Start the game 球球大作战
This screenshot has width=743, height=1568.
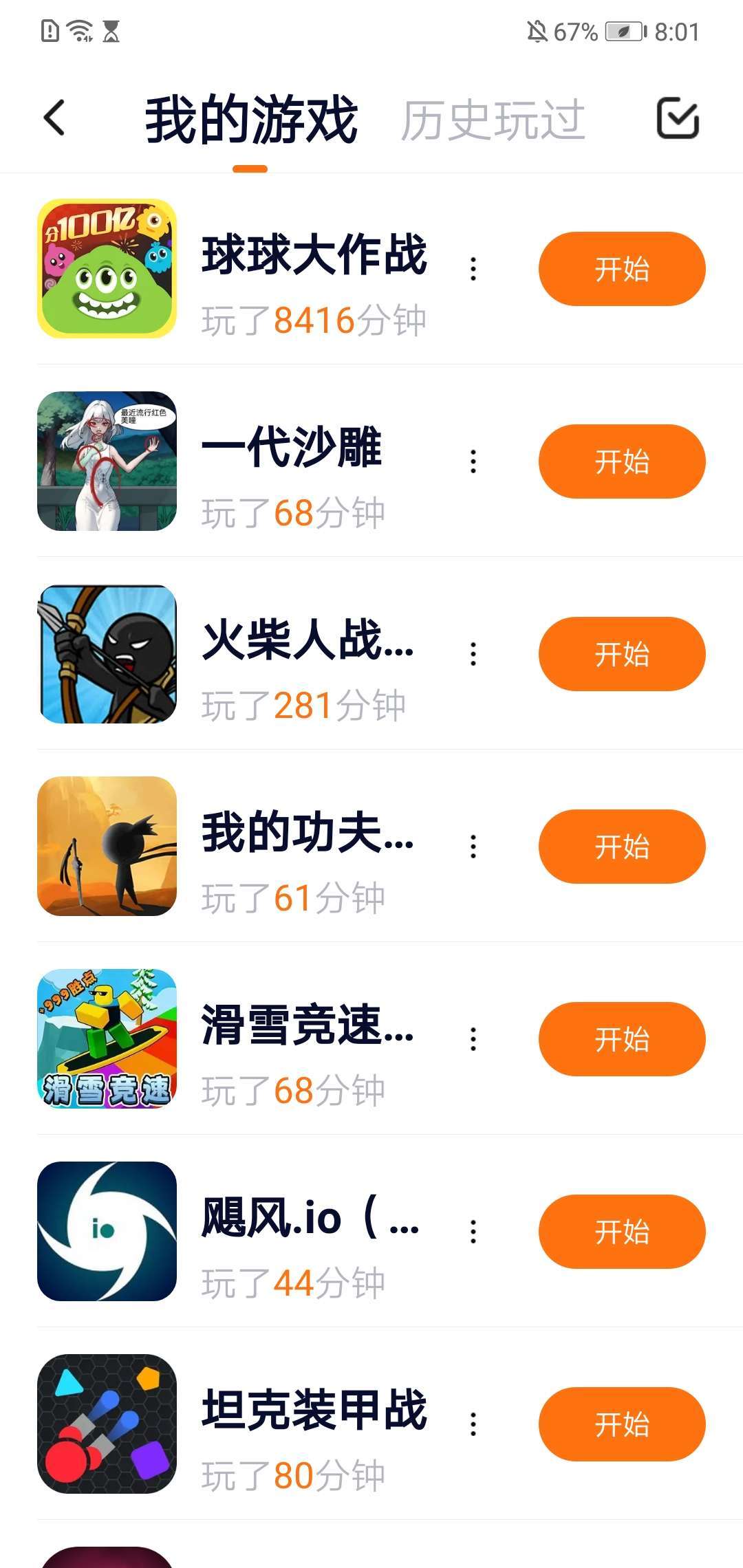point(621,269)
